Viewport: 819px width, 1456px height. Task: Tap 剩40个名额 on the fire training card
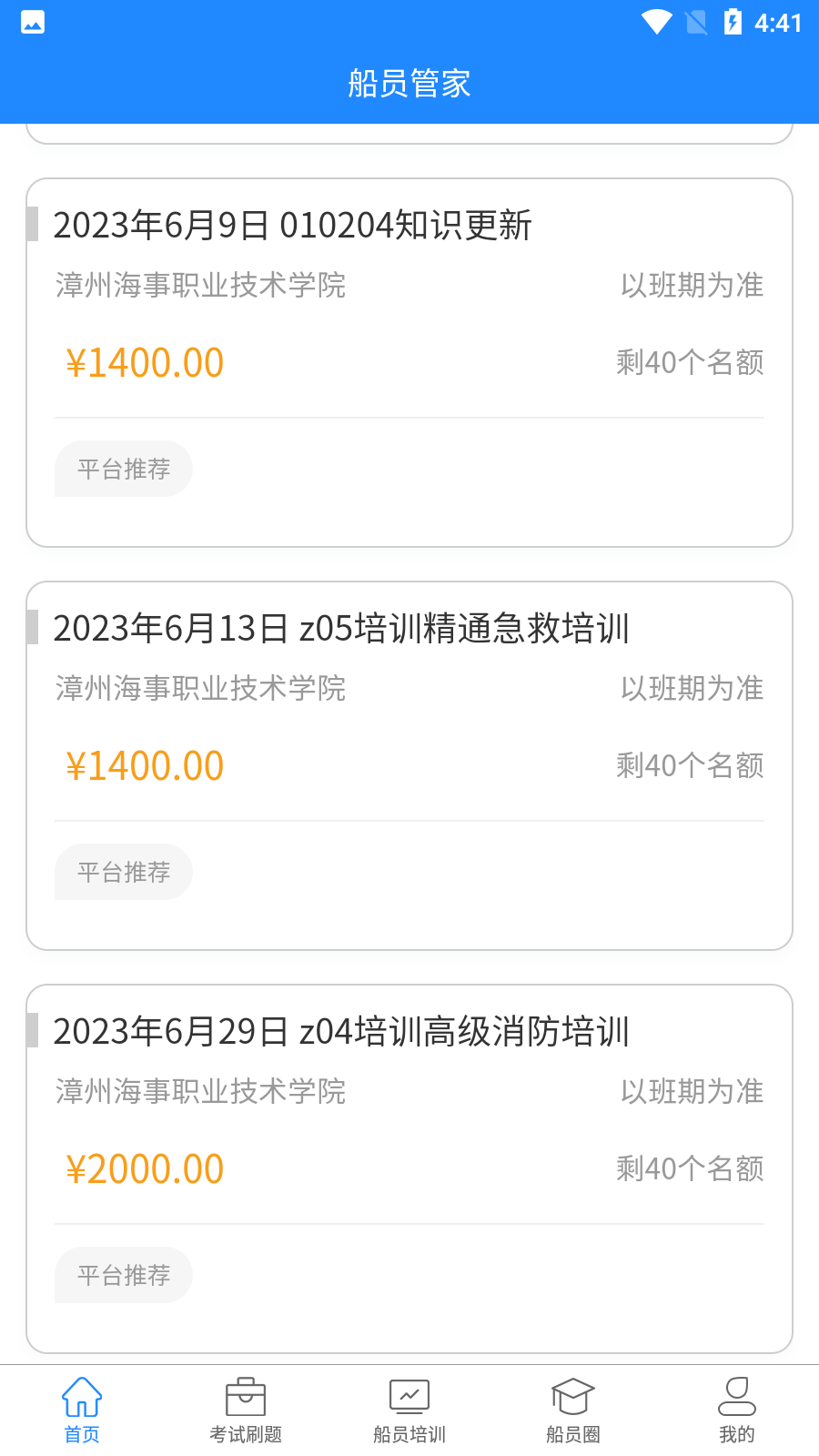click(x=690, y=1169)
